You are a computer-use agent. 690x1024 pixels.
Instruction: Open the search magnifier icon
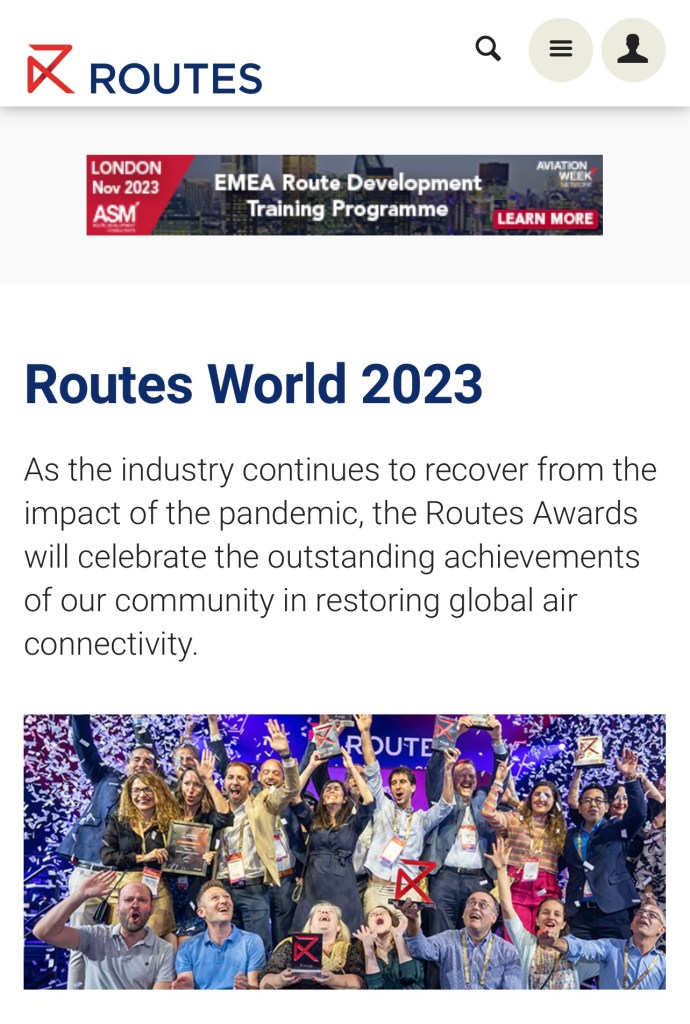[x=488, y=48]
